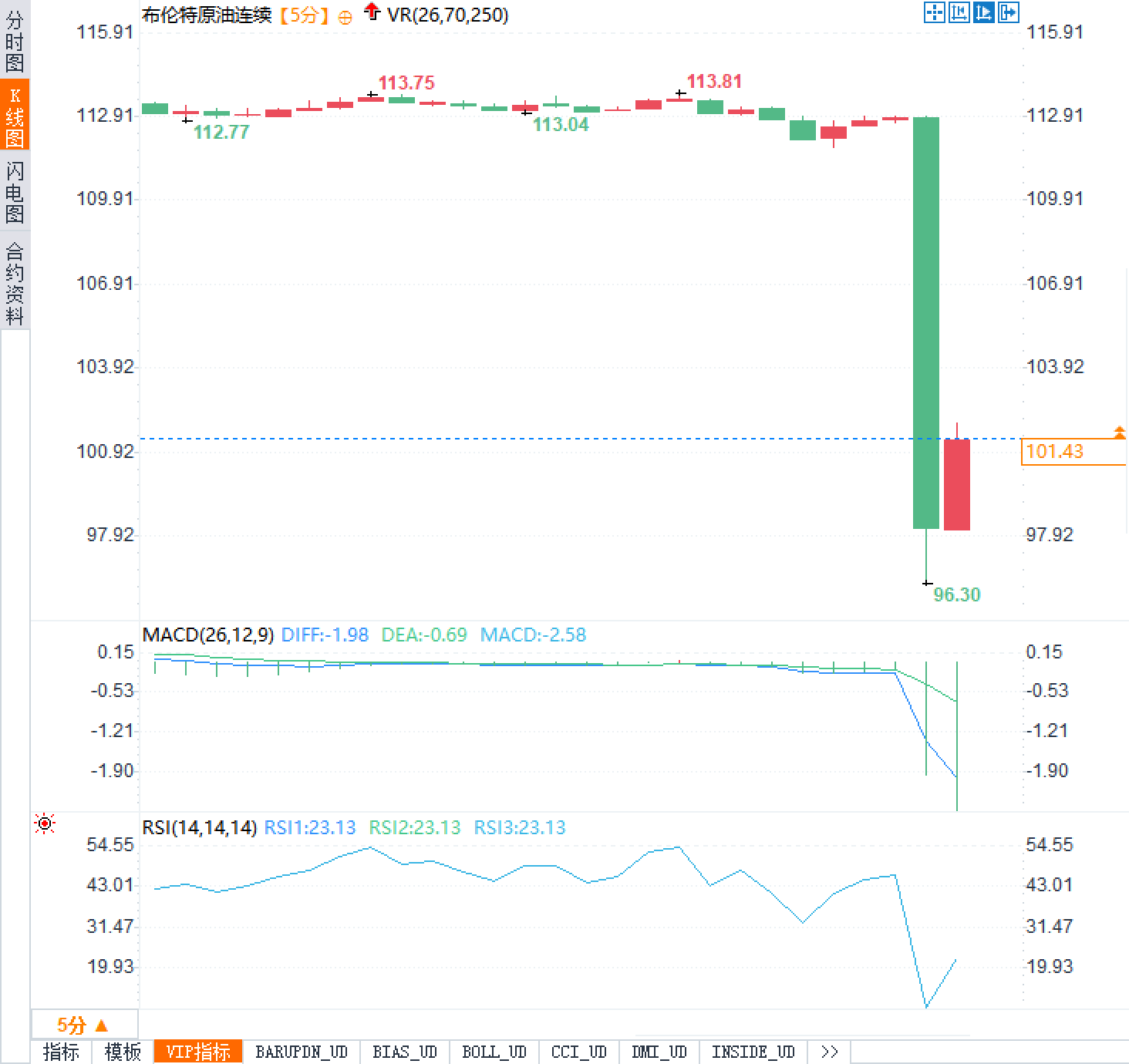Switch to the 分时图 view
Screen dimensions: 1129x1064
coord(15,41)
